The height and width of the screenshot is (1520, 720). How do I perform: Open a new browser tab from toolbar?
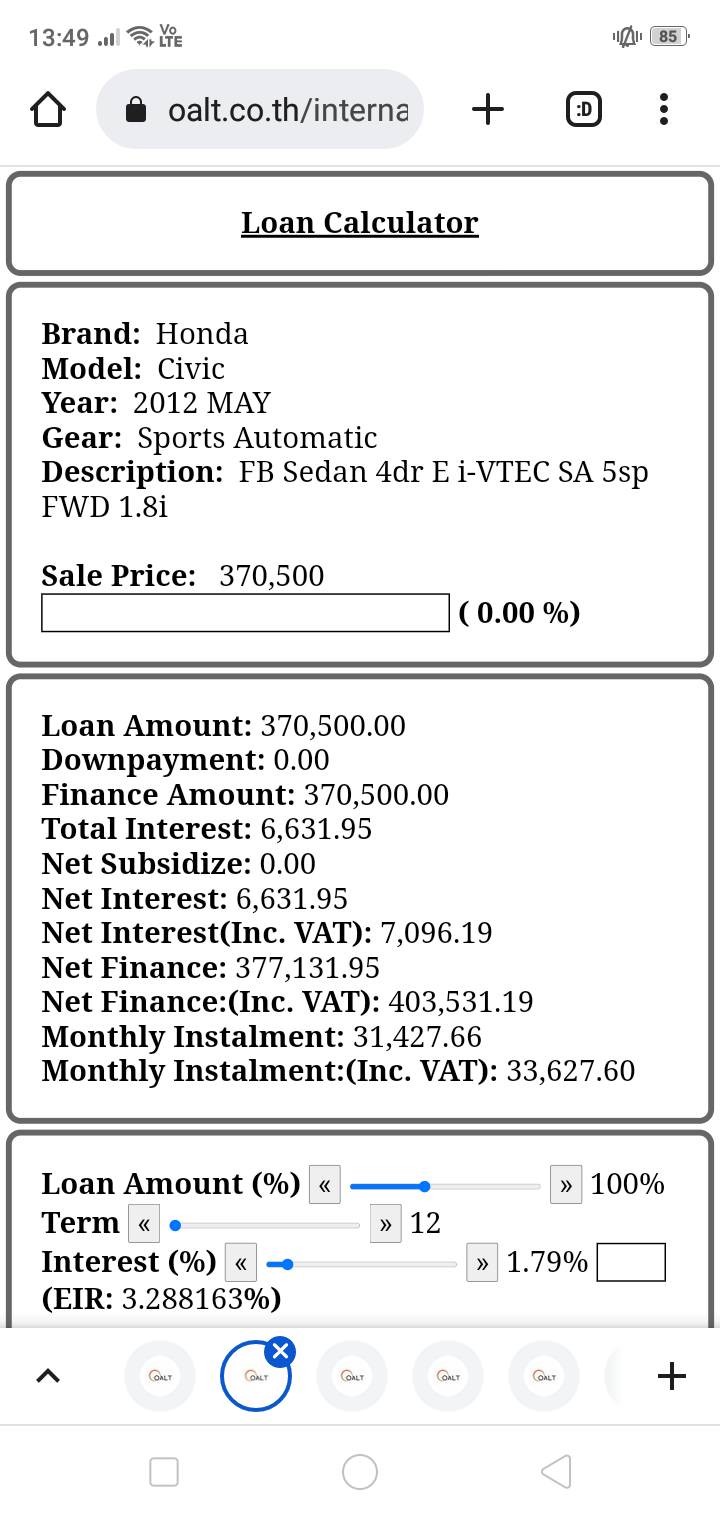[x=487, y=109]
